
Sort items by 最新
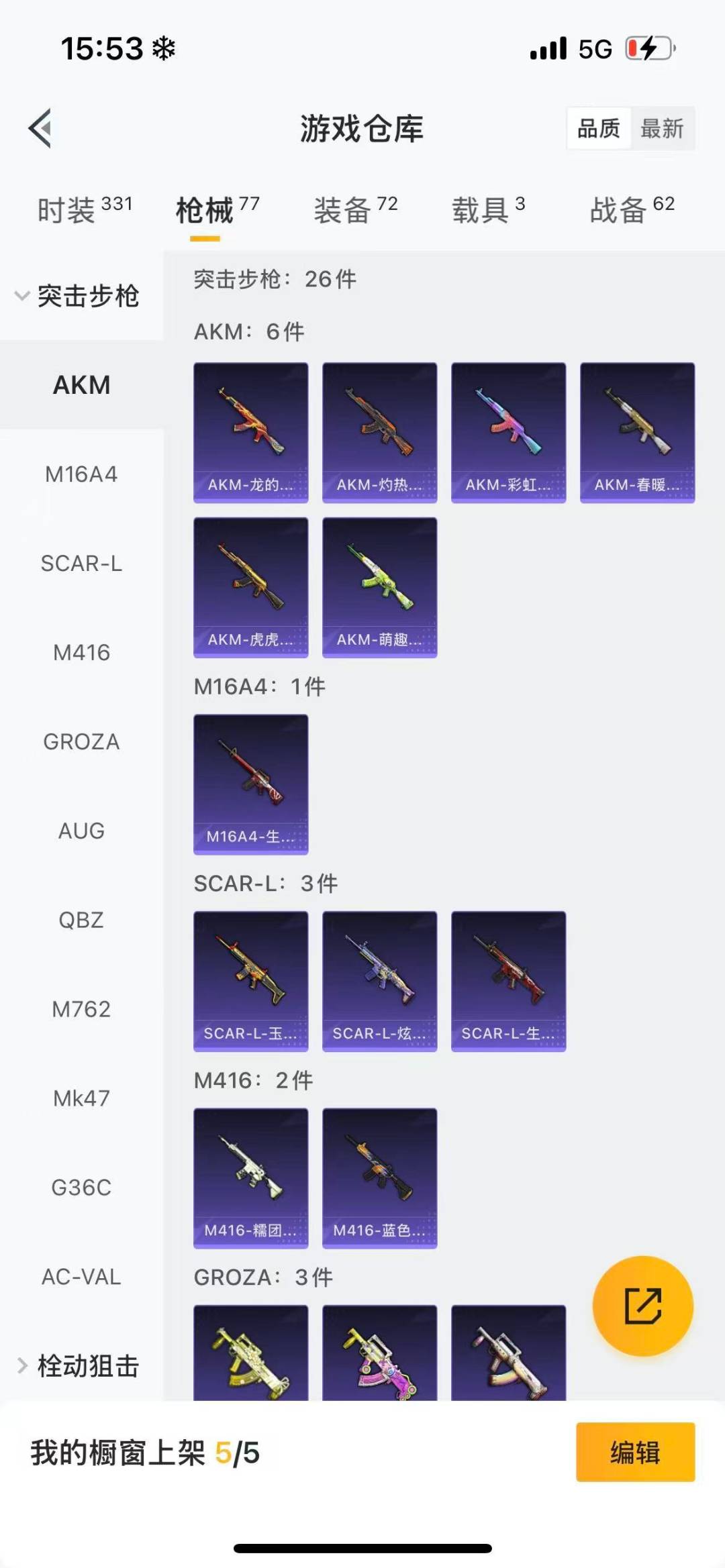tap(662, 128)
